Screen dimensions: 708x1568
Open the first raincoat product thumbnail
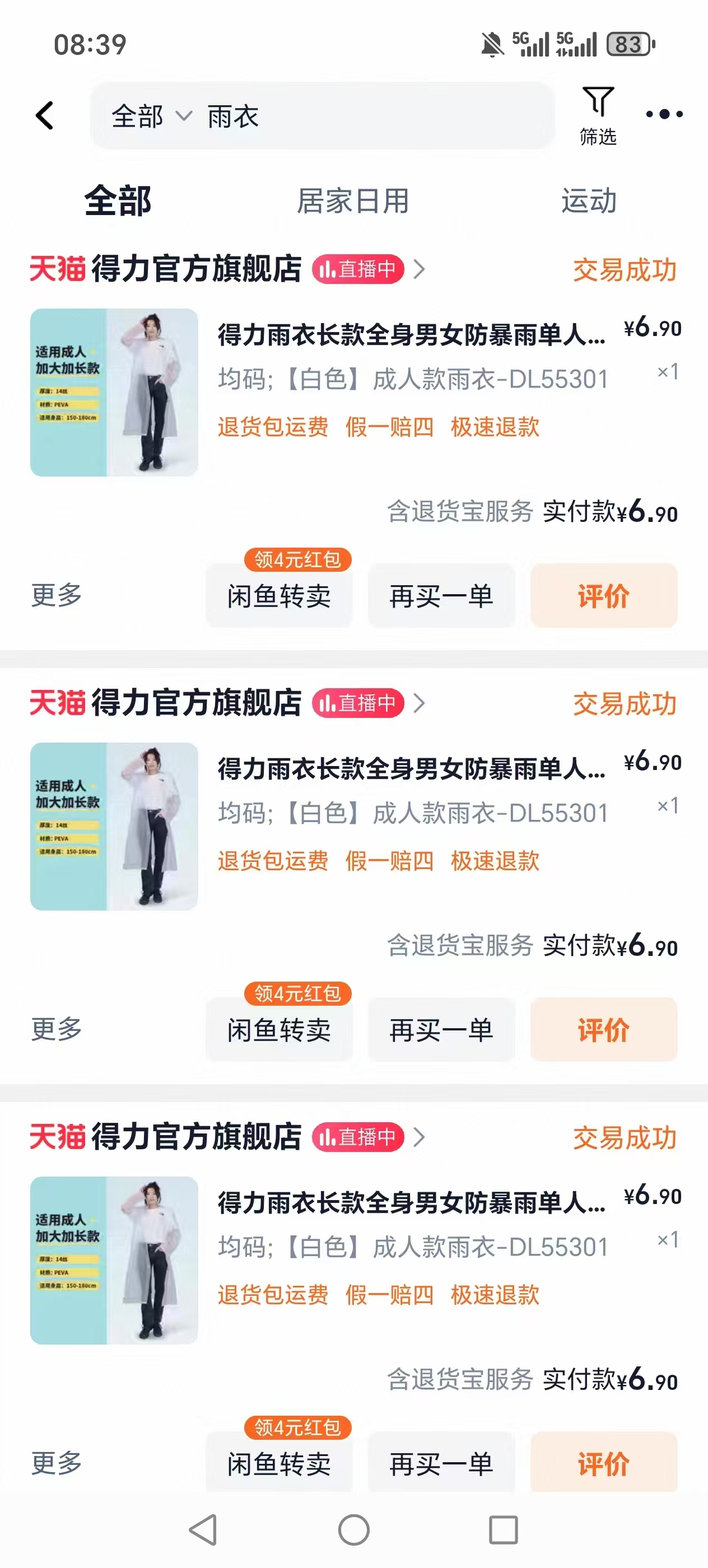click(x=114, y=393)
